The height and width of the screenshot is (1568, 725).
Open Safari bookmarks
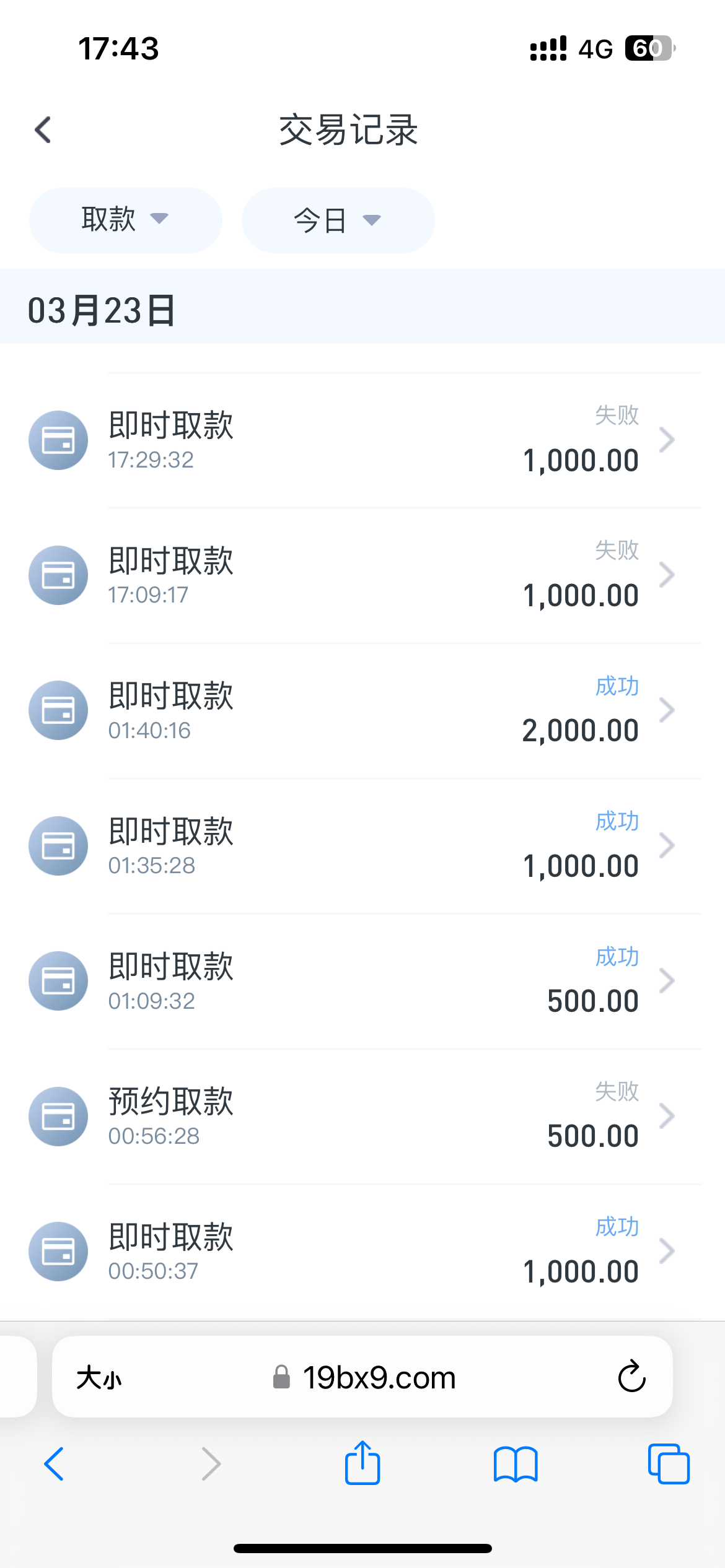click(x=516, y=1464)
